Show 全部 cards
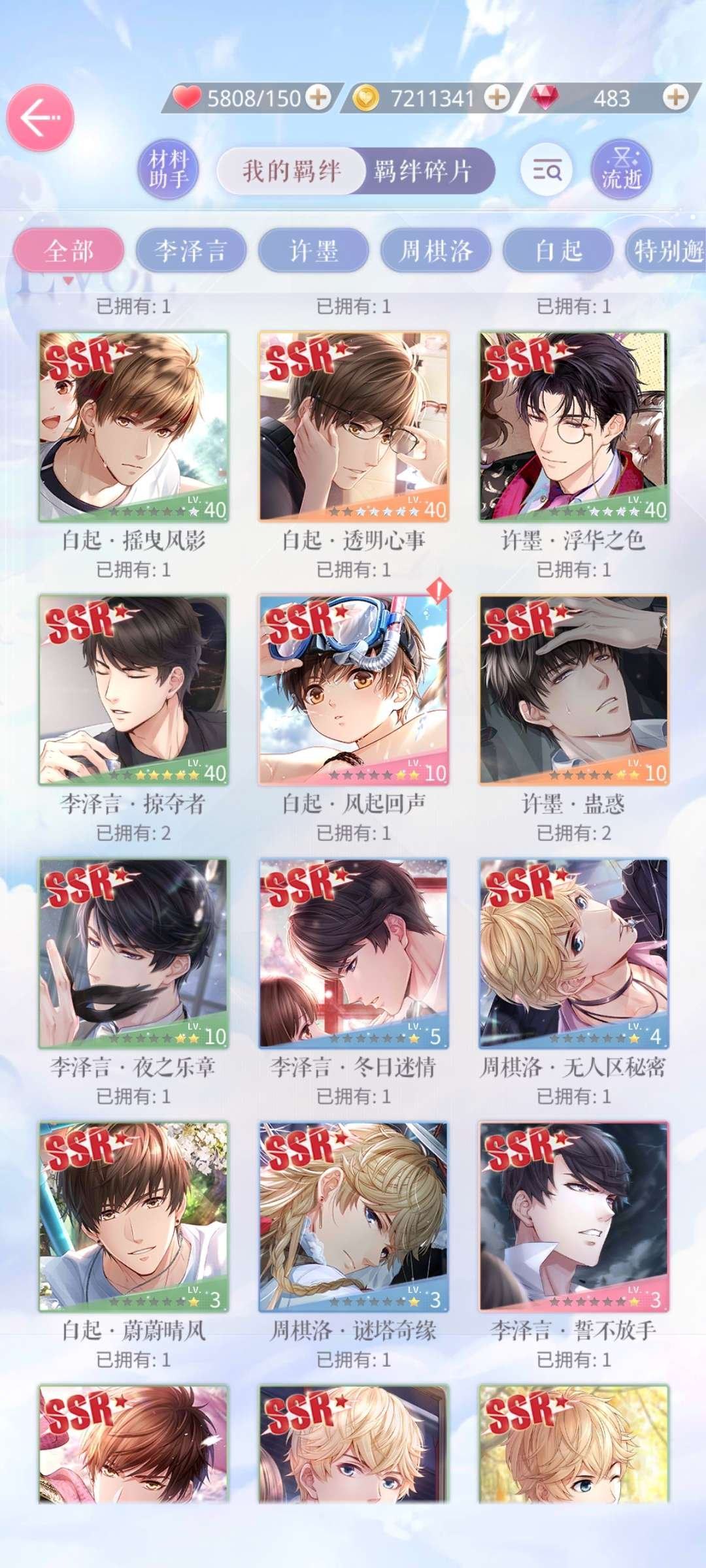The height and width of the screenshot is (1568, 706). pos(69,251)
